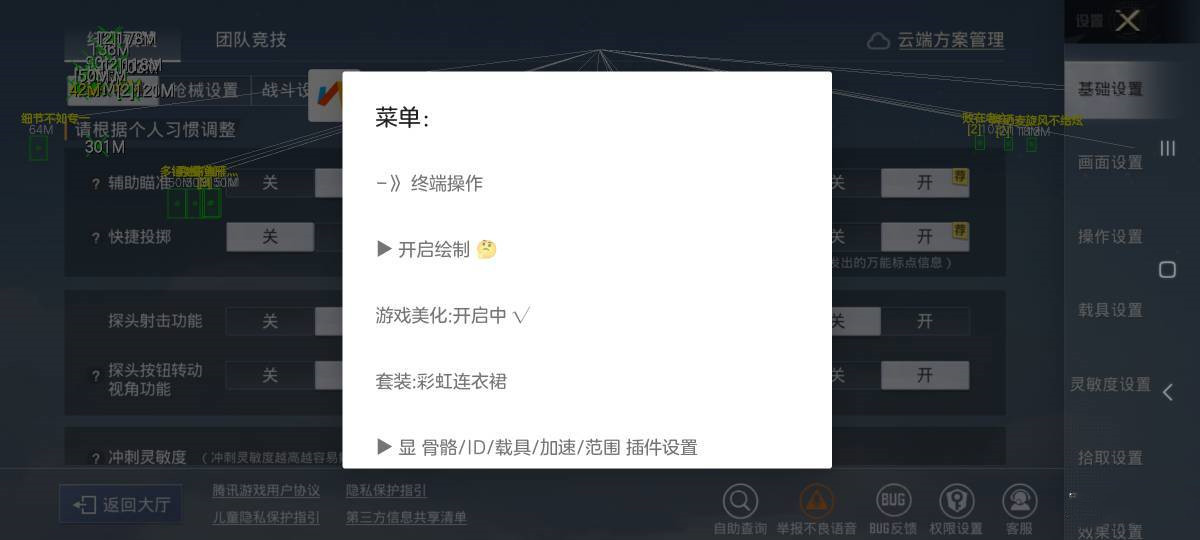Image resolution: width=1200 pixels, height=540 pixels.
Task: Open 灵敏度设置 section
Action: click(1110, 384)
